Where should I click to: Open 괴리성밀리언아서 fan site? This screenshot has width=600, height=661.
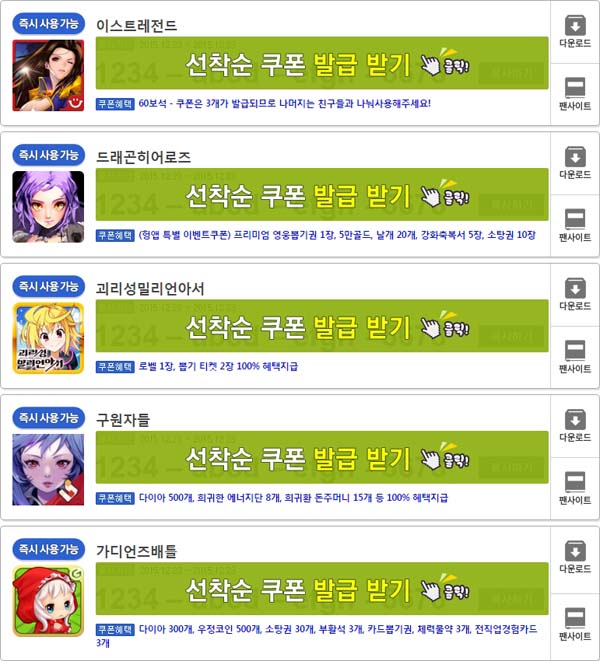click(x=575, y=358)
